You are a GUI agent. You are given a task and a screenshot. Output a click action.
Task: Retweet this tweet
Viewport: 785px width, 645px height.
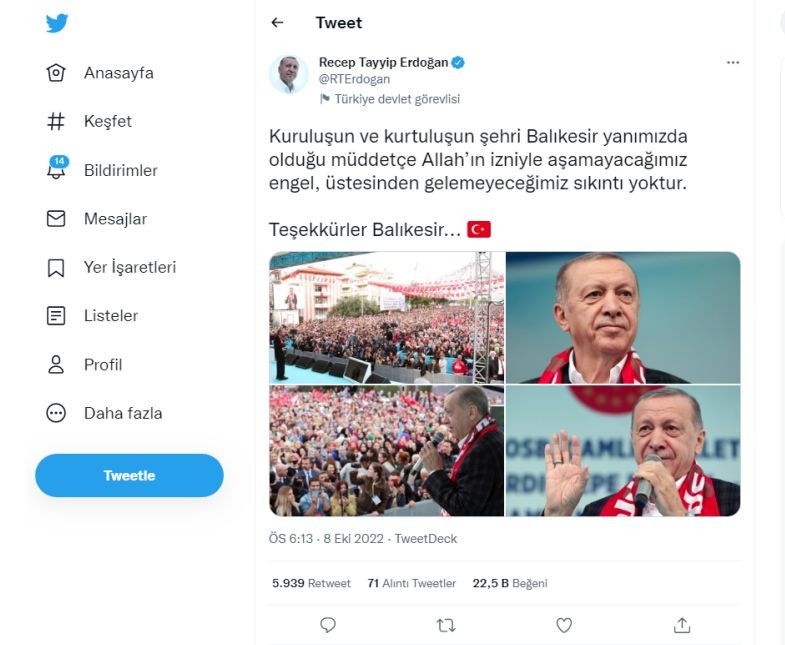tap(446, 625)
